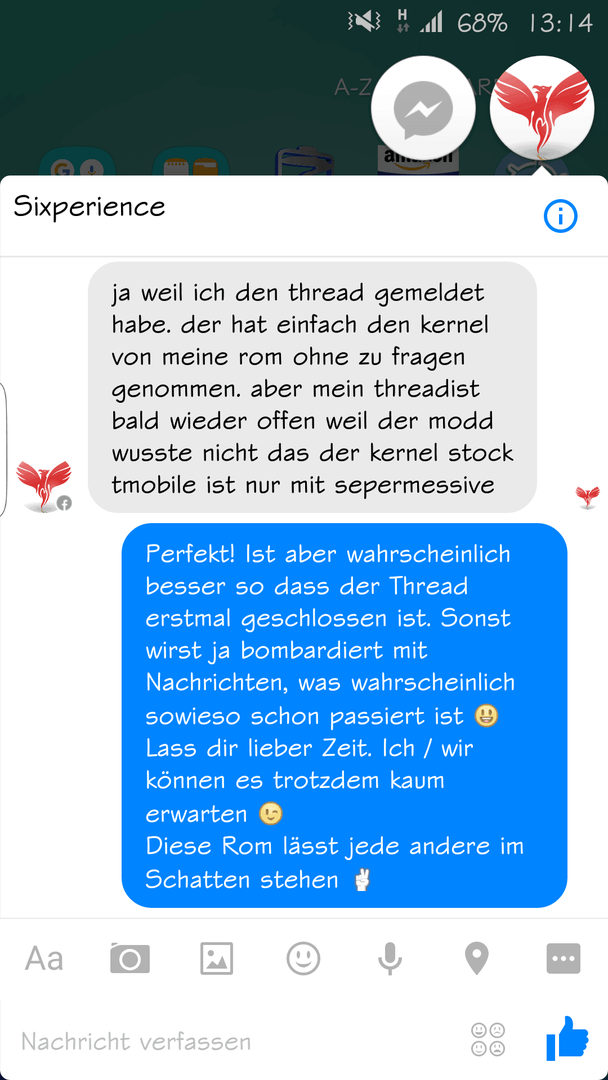Focus the Nachricht verfassen message field

[x=234, y=1041]
